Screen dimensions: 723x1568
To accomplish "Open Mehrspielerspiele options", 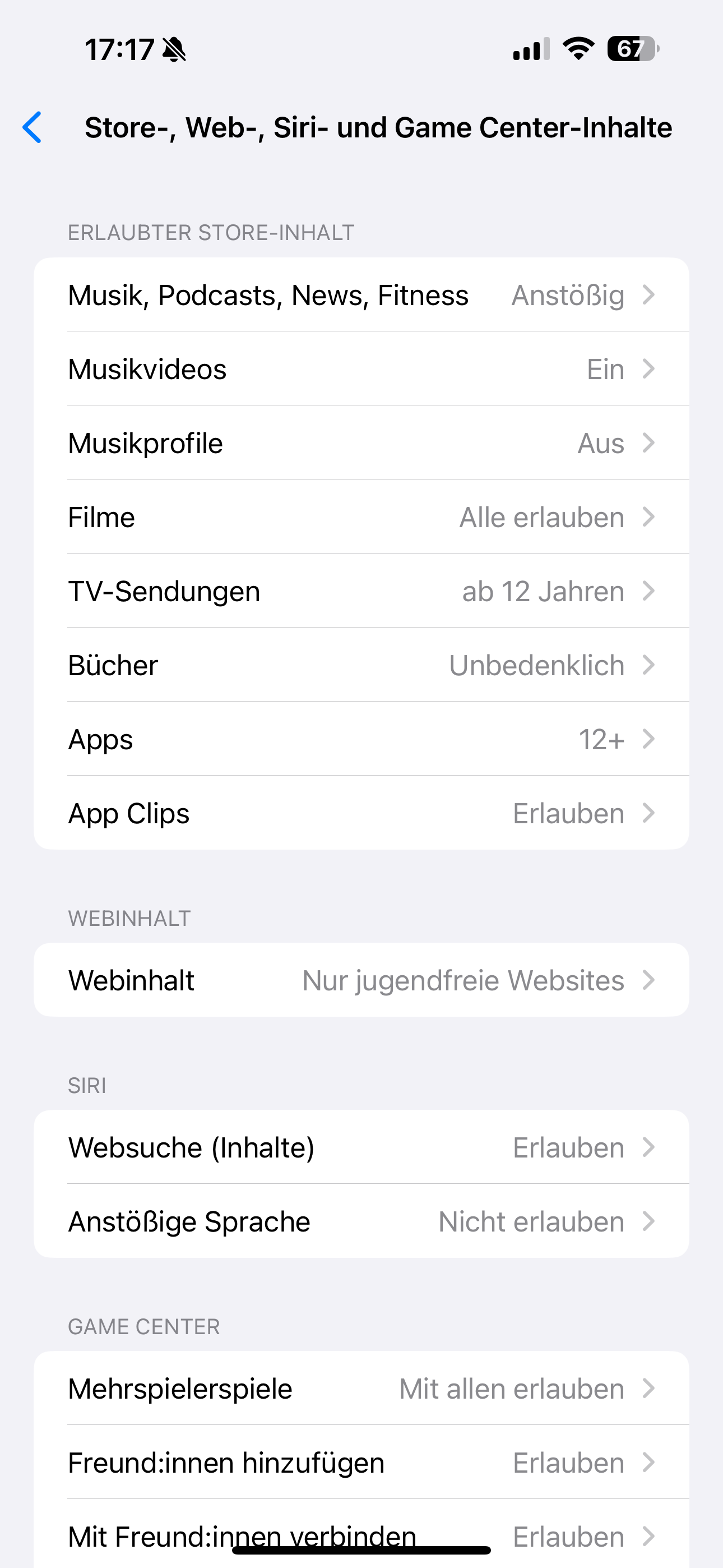I will [x=361, y=1389].
